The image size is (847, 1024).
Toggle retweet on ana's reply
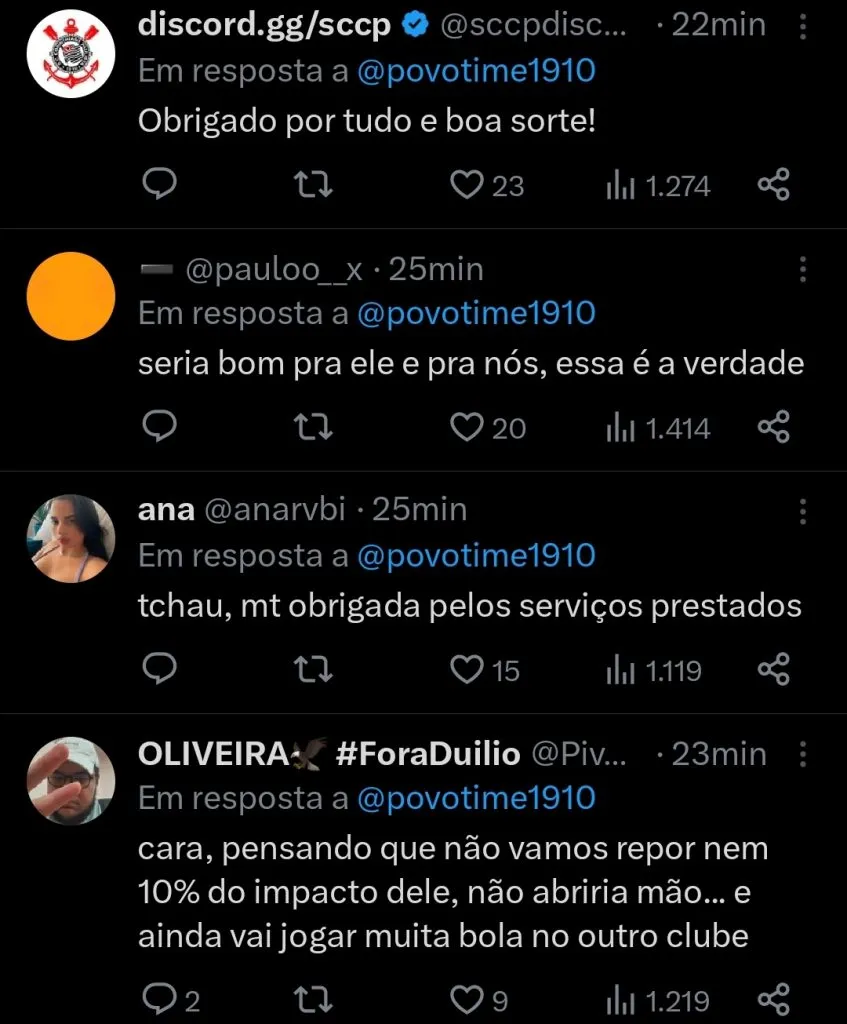[312, 670]
